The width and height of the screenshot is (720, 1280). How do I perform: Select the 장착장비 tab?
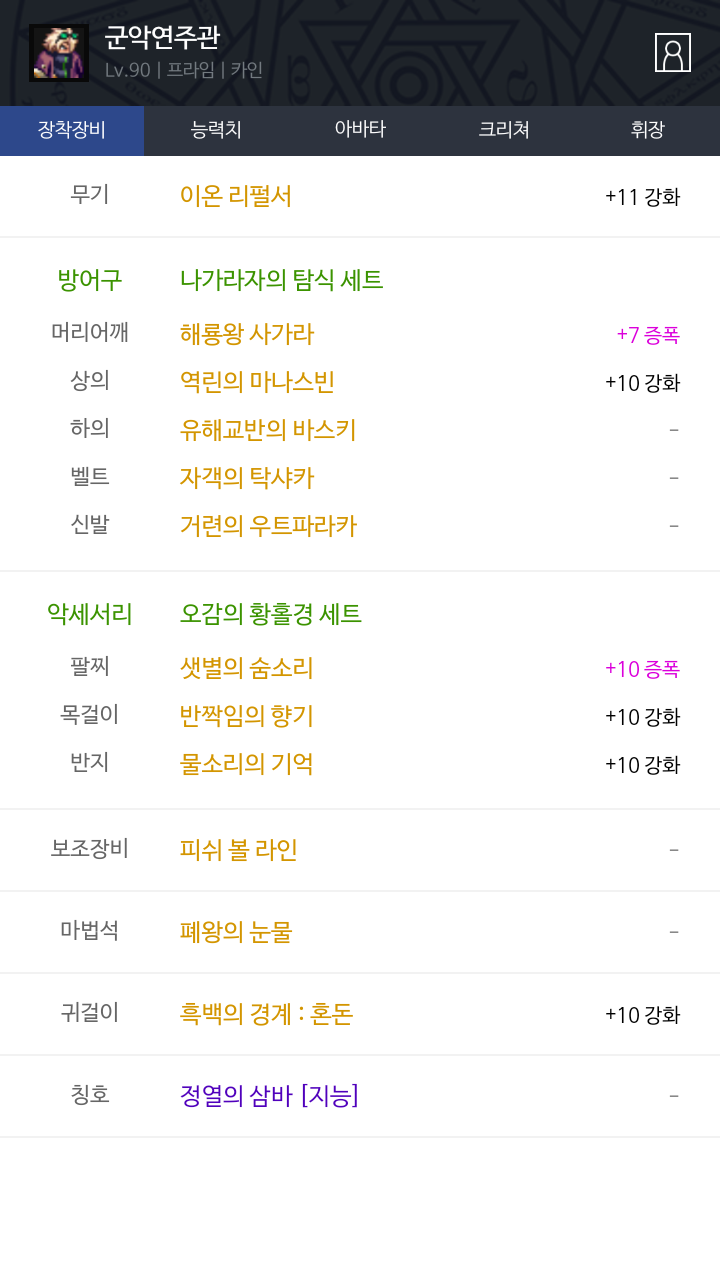72,130
